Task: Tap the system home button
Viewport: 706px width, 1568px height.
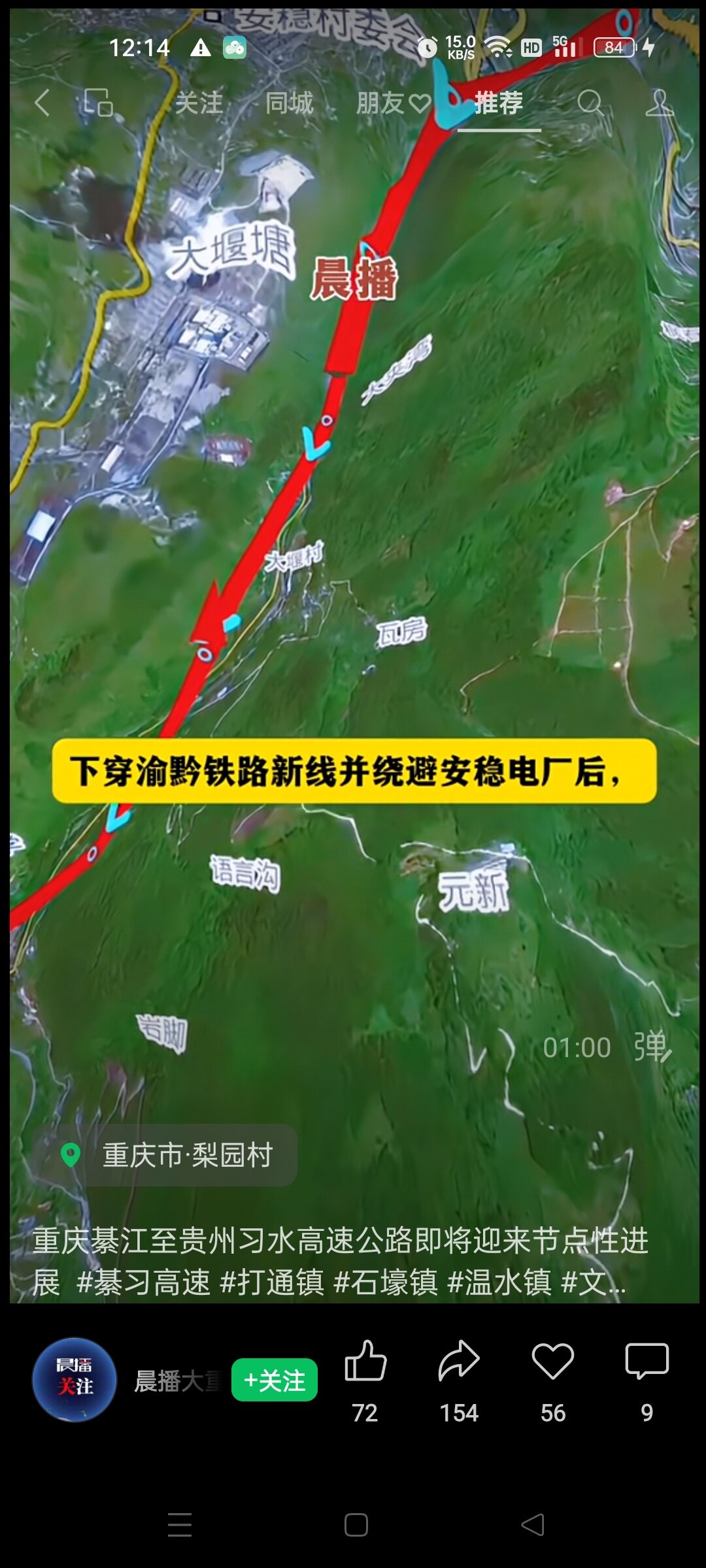Action: tap(356, 1525)
